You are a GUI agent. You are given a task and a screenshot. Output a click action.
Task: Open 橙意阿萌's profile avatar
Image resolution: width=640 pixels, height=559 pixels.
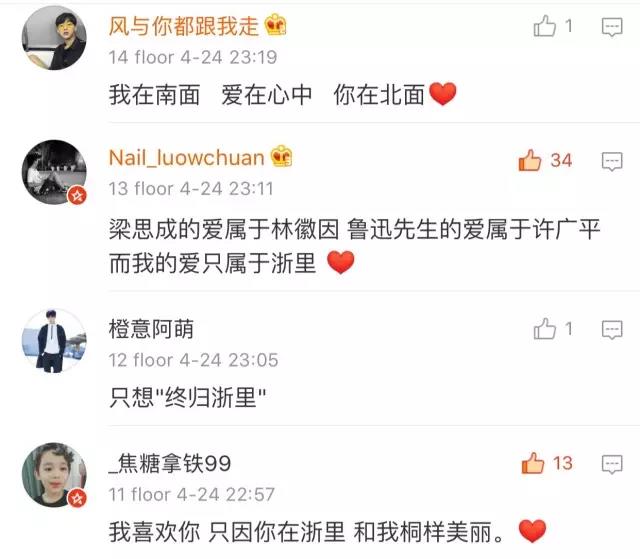pos(54,340)
